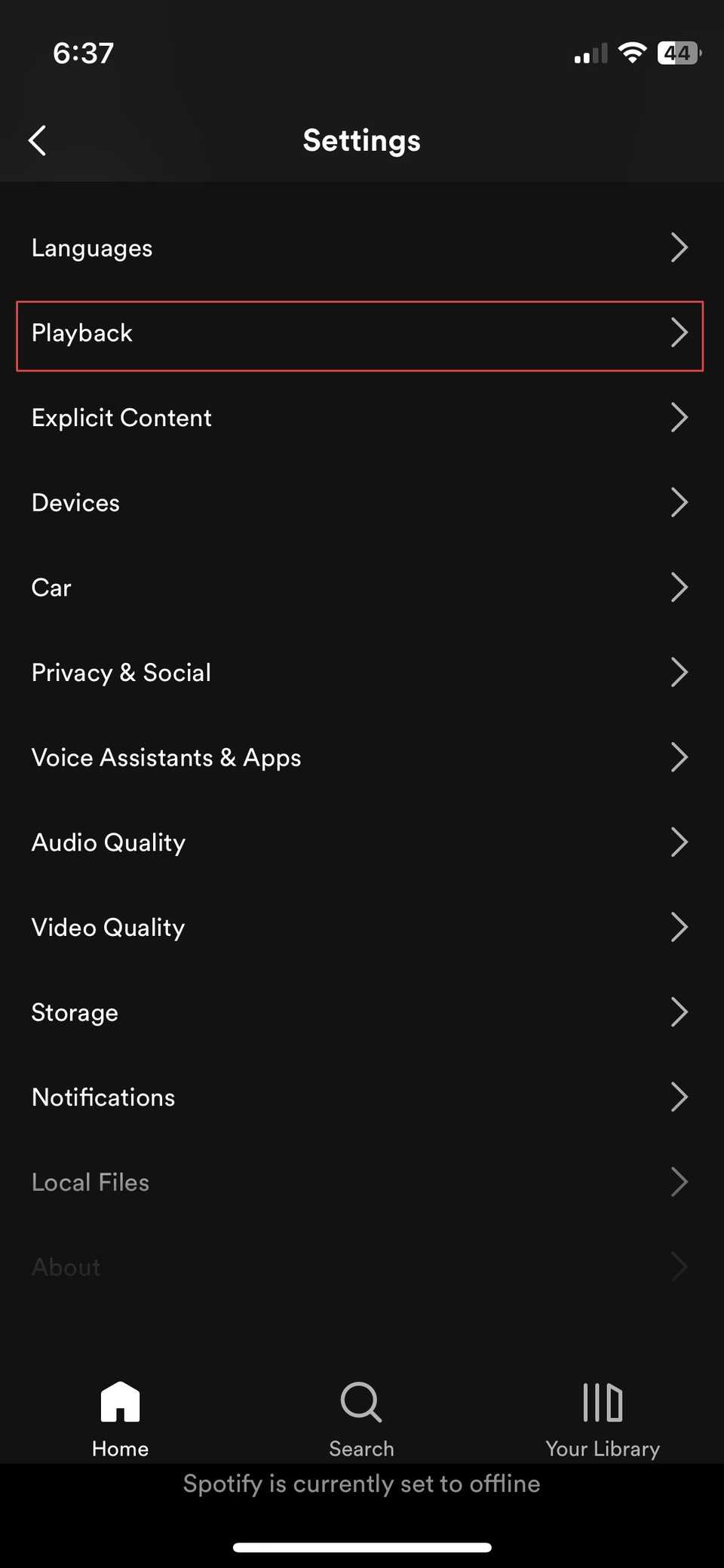The image size is (724, 1568).
Task: Open the Storage settings row
Action: click(362, 1012)
